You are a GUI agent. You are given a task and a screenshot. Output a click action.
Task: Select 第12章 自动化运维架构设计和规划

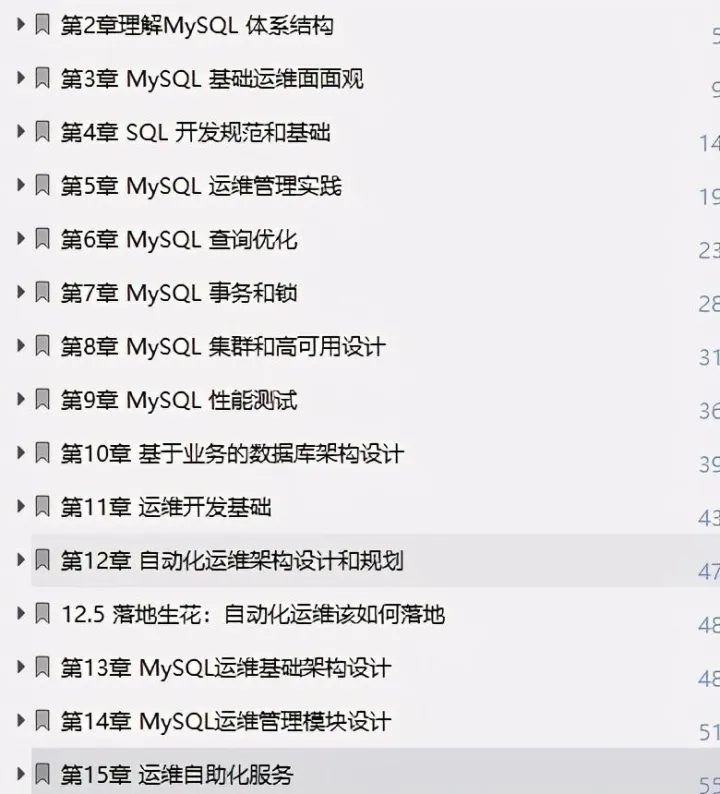(x=231, y=560)
